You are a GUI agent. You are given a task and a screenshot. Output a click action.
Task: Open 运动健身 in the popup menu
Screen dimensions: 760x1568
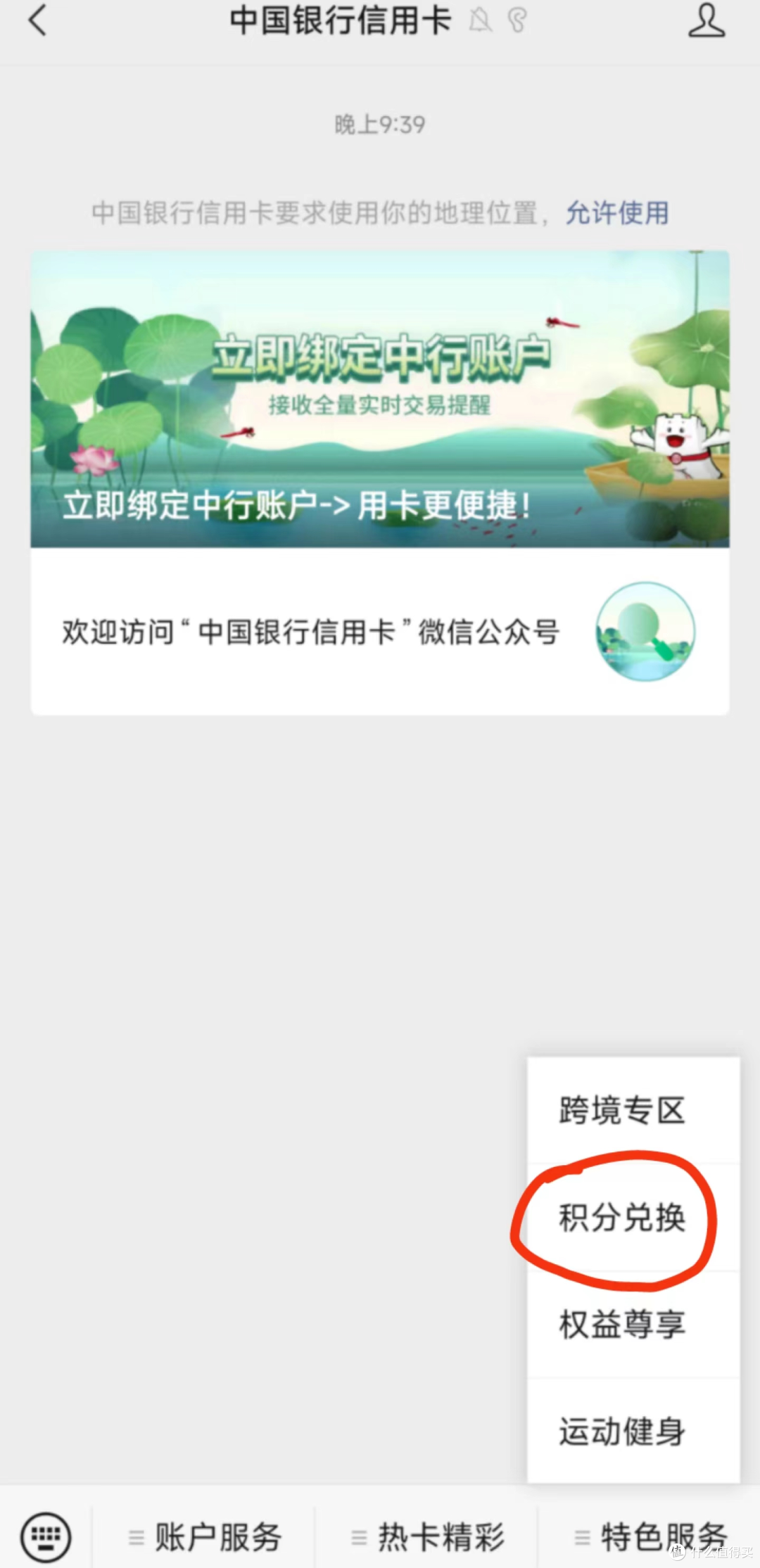pyautogui.click(x=622, y=1432)
